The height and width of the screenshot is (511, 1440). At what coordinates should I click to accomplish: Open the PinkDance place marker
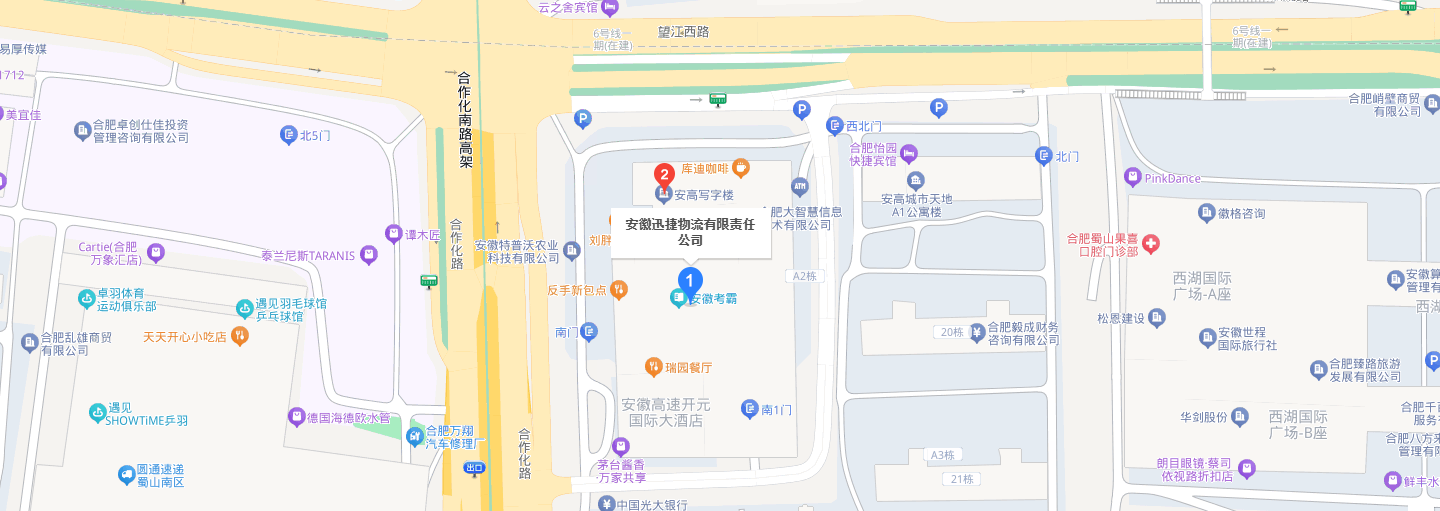pos(1132,178)
